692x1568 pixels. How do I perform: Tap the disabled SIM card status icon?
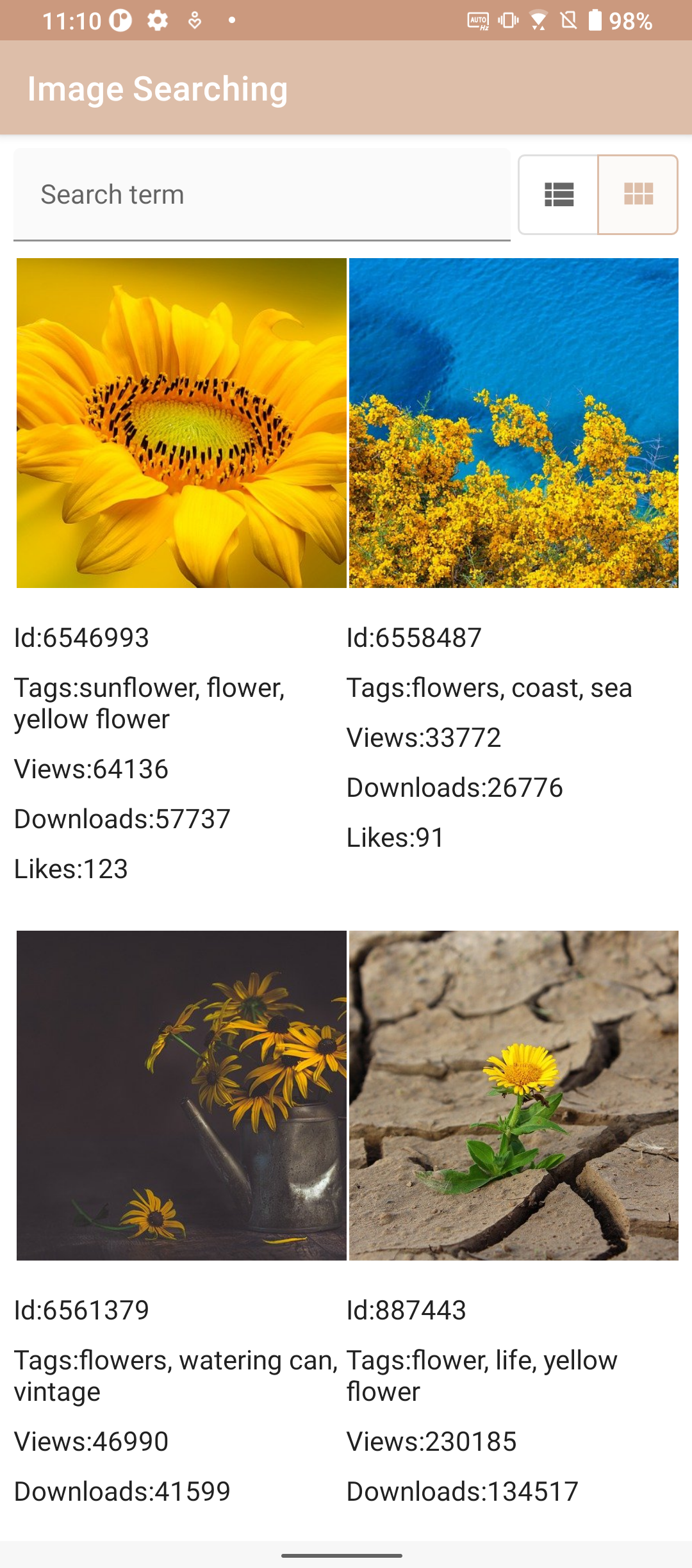566,21
